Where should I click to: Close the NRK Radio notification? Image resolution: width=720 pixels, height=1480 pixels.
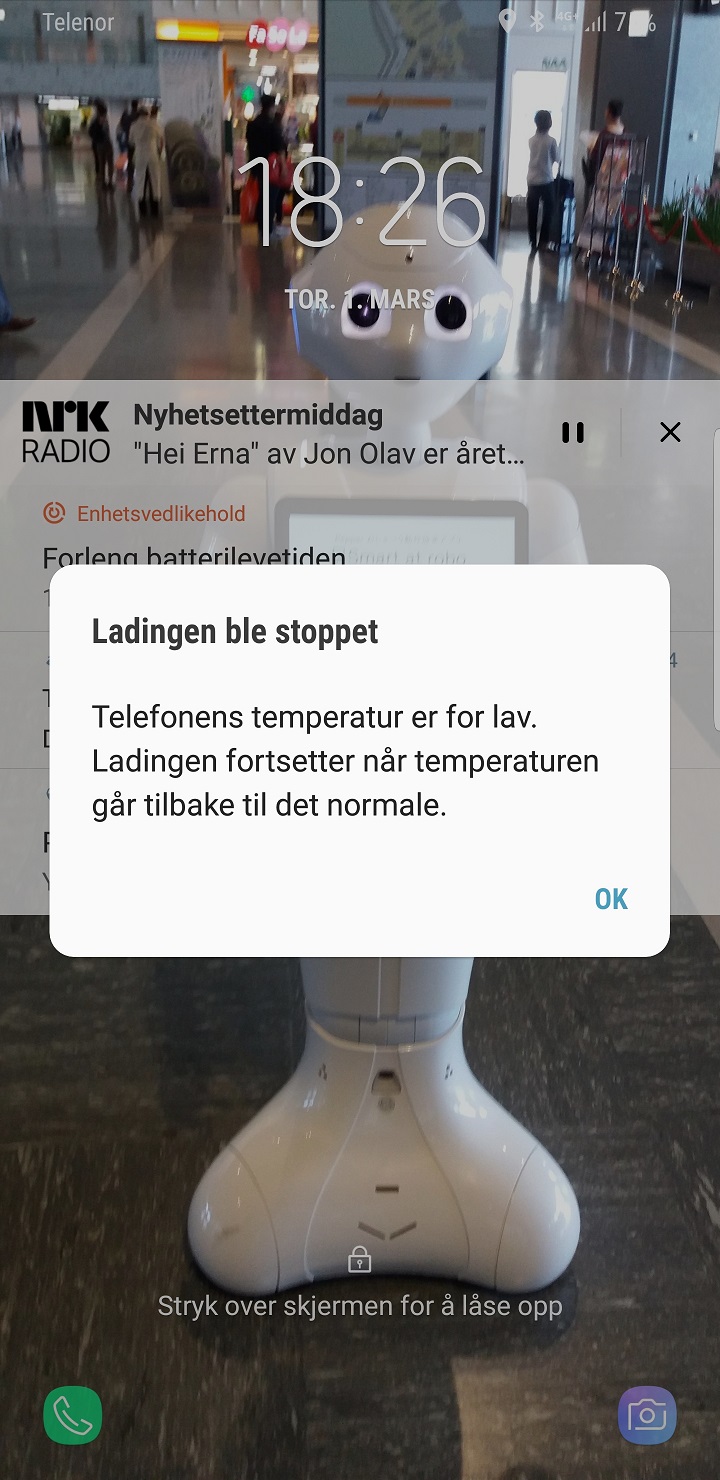click(670, 432)
